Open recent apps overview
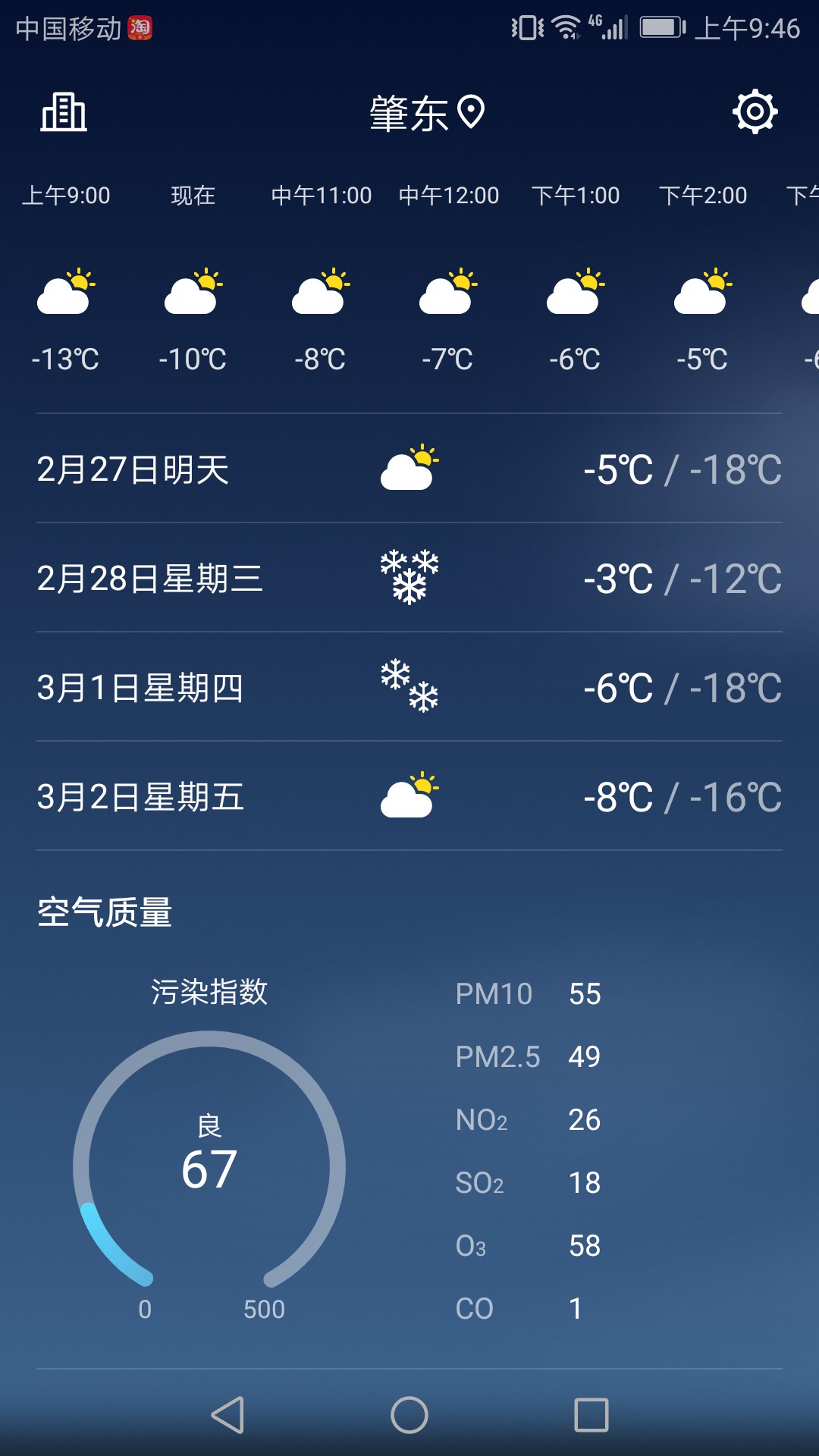This screenshot has width=819, height=1456. (591, 1415)
